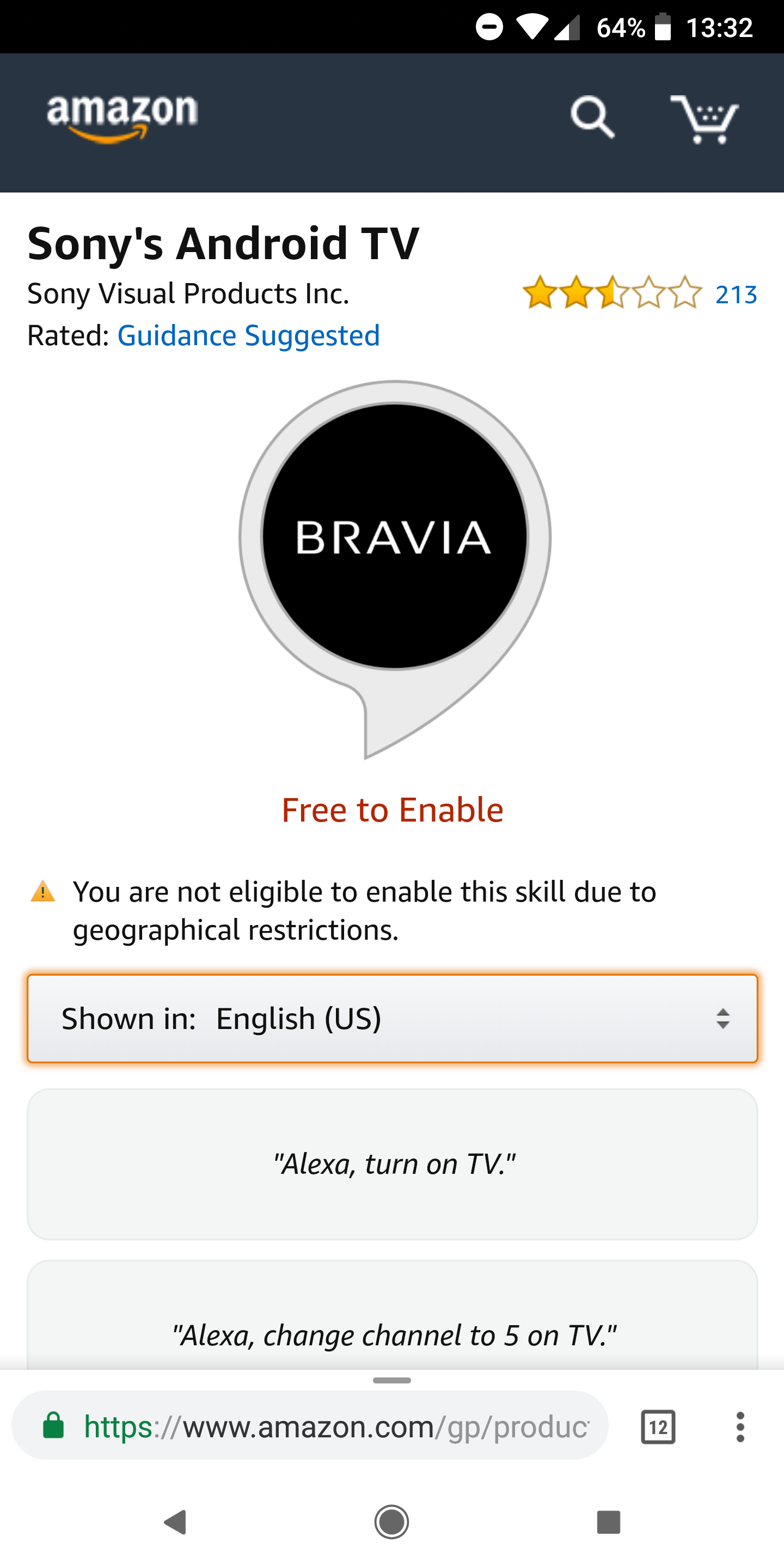Open the Guidance Suggested rating link
This screenshot has width=784, height=1568.
tap(248, 335)
